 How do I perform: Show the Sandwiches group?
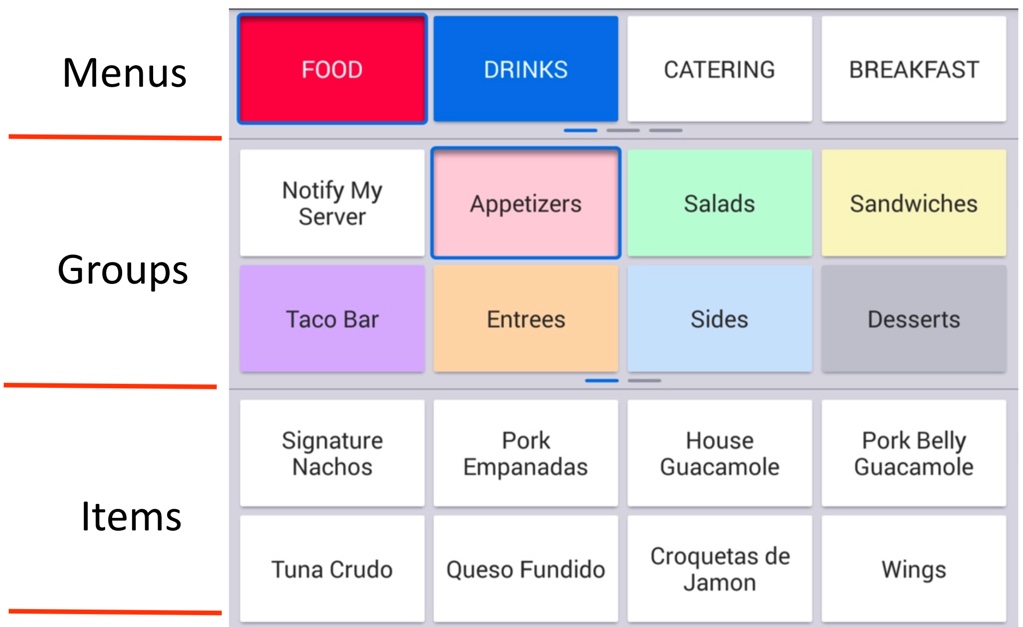click(x=913, y=203)
